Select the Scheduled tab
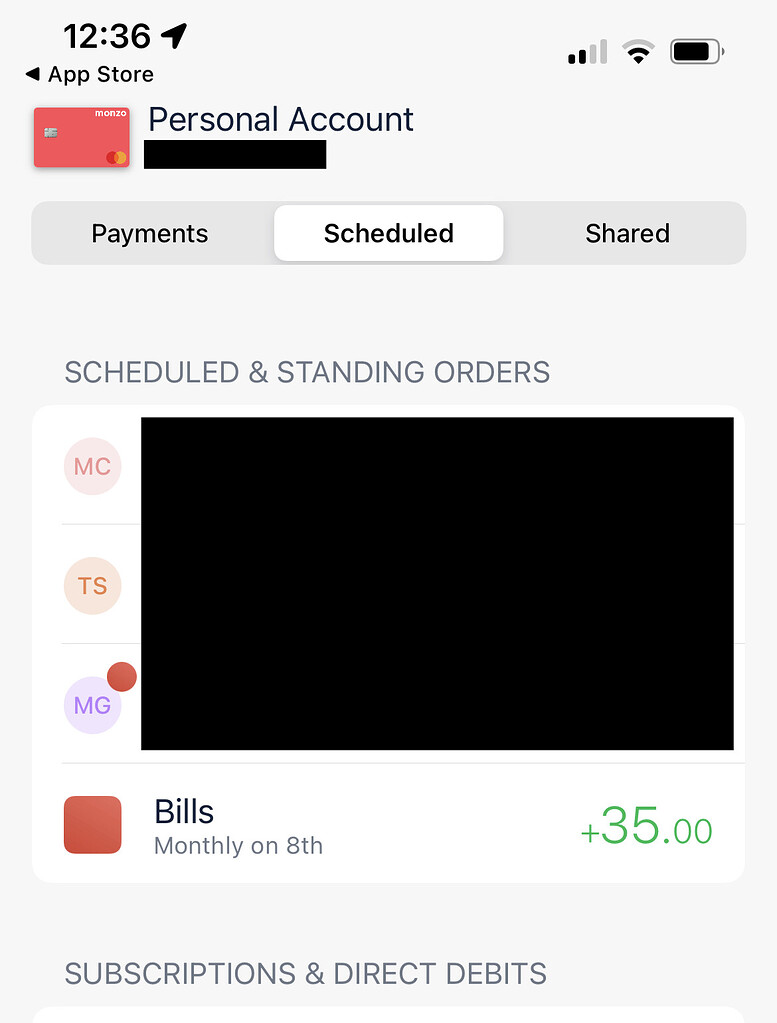This screenshot has width=777, height=1023. [388, 232]
